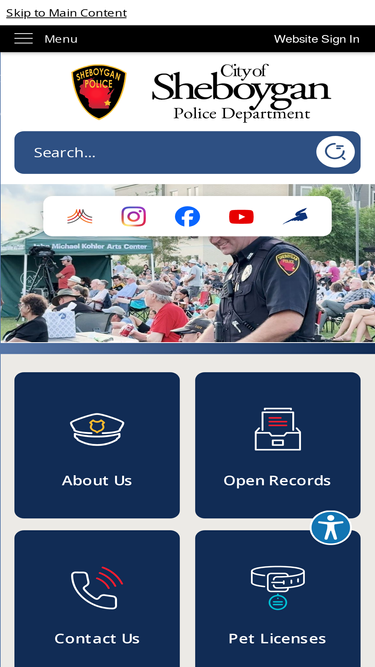Open the hamburger Menu
The height and width of the screenshot is (667, 375).
[x=45, y=39]
